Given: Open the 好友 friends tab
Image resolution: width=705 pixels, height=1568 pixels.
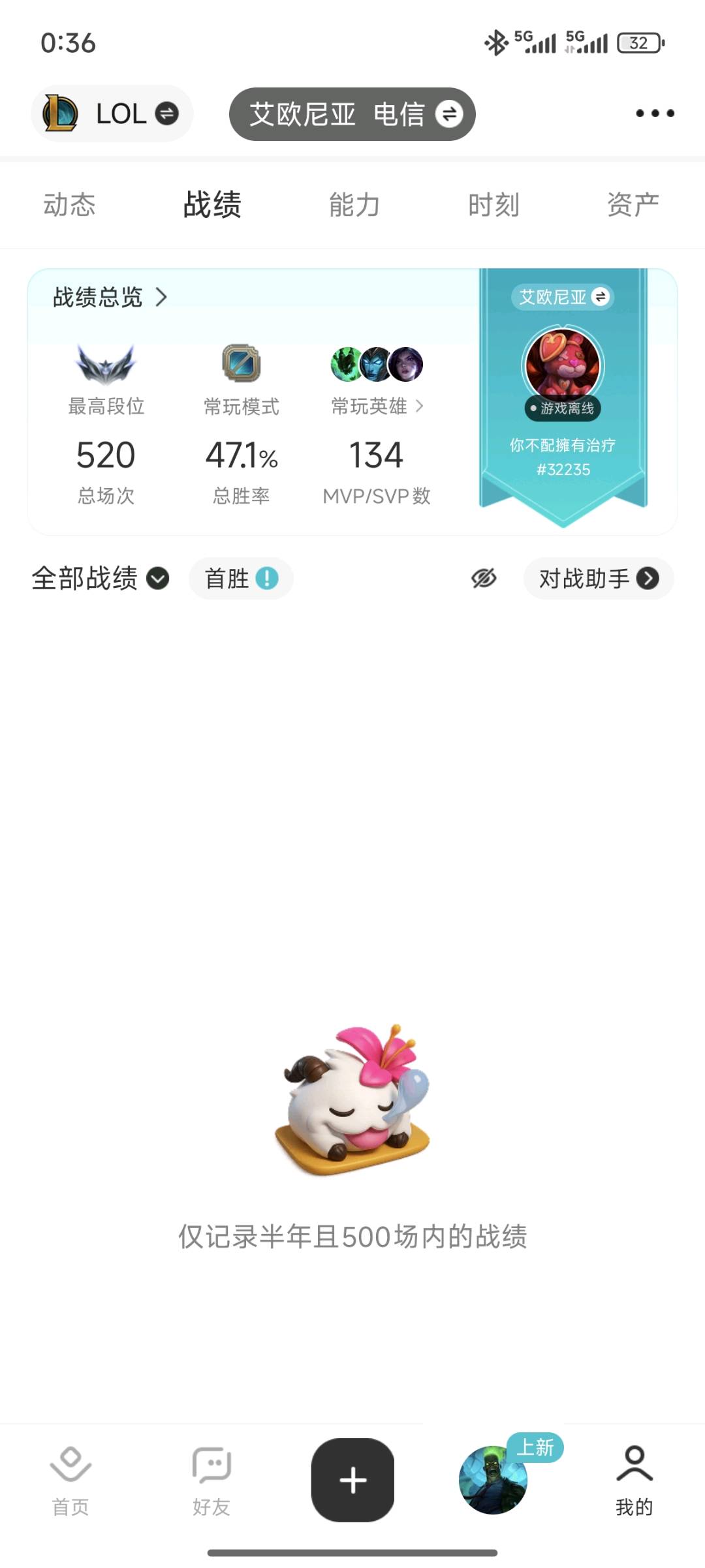Looking at the screenshot, I should [x=211, y=1481].
